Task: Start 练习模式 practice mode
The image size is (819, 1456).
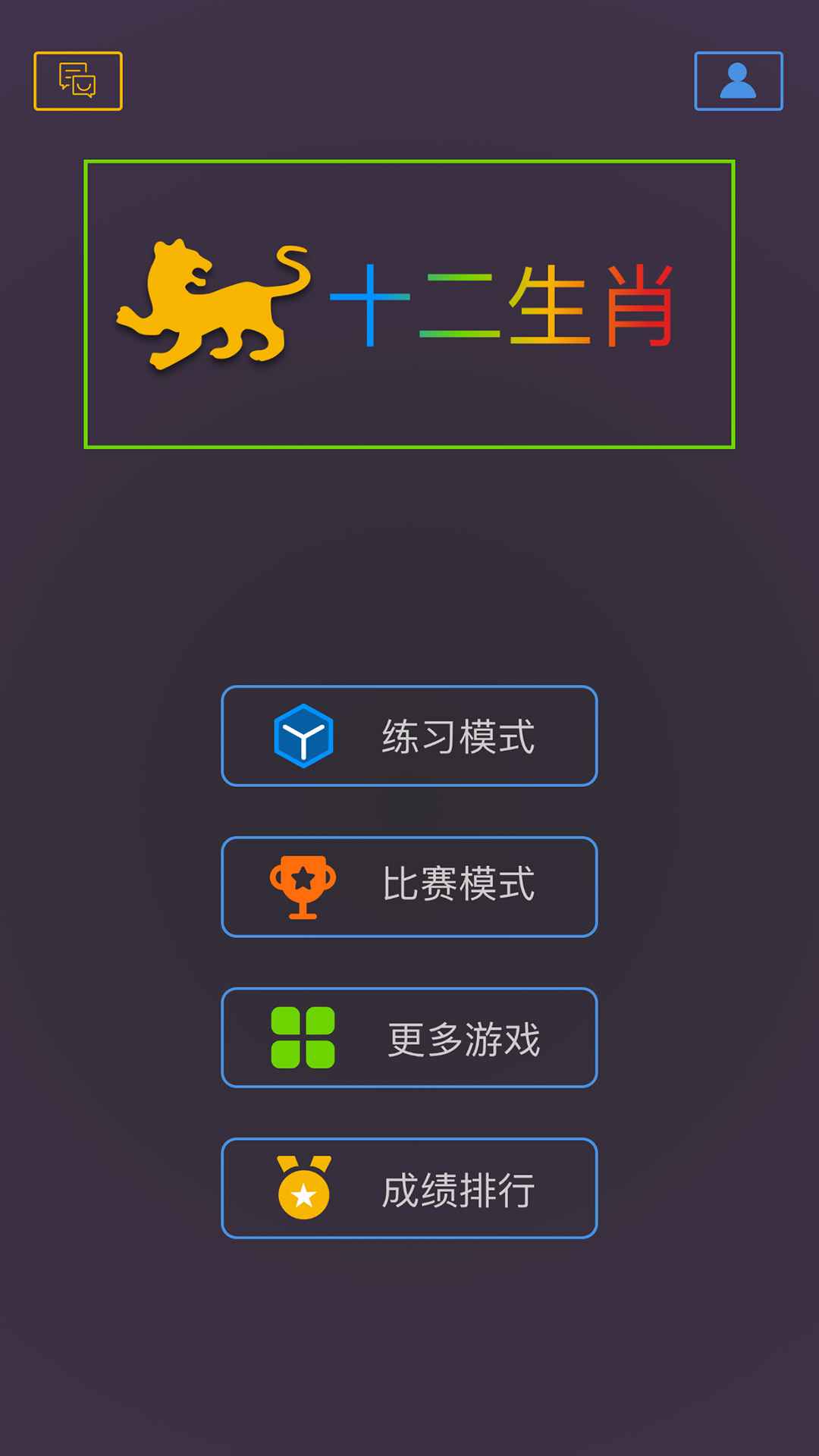Action: click(409, 736)
